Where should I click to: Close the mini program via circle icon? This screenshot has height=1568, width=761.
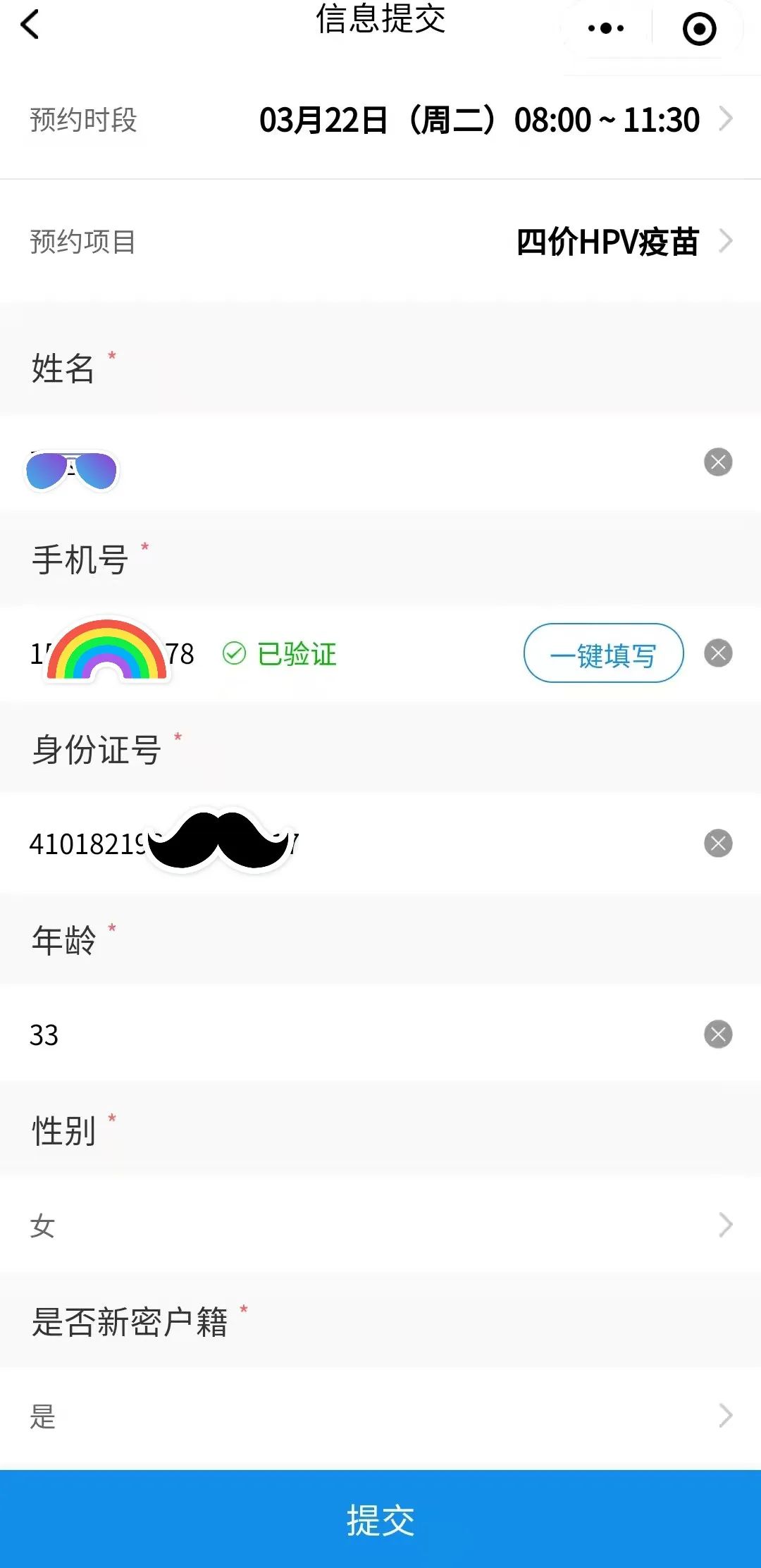click(699, 29)
